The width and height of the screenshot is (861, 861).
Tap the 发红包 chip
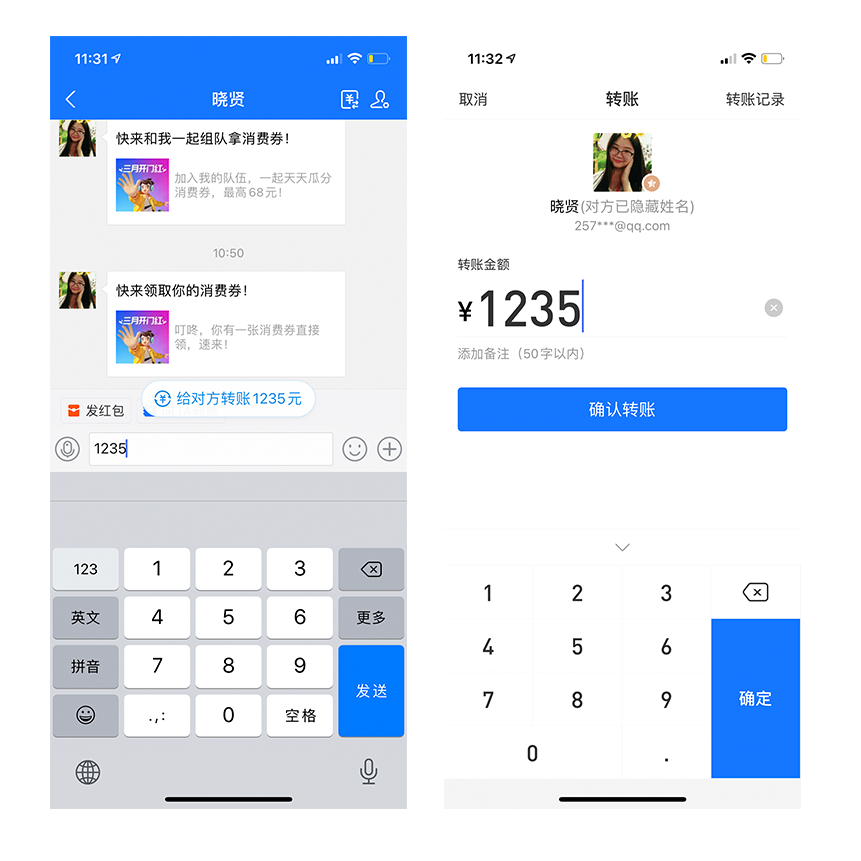click(95, 410)
